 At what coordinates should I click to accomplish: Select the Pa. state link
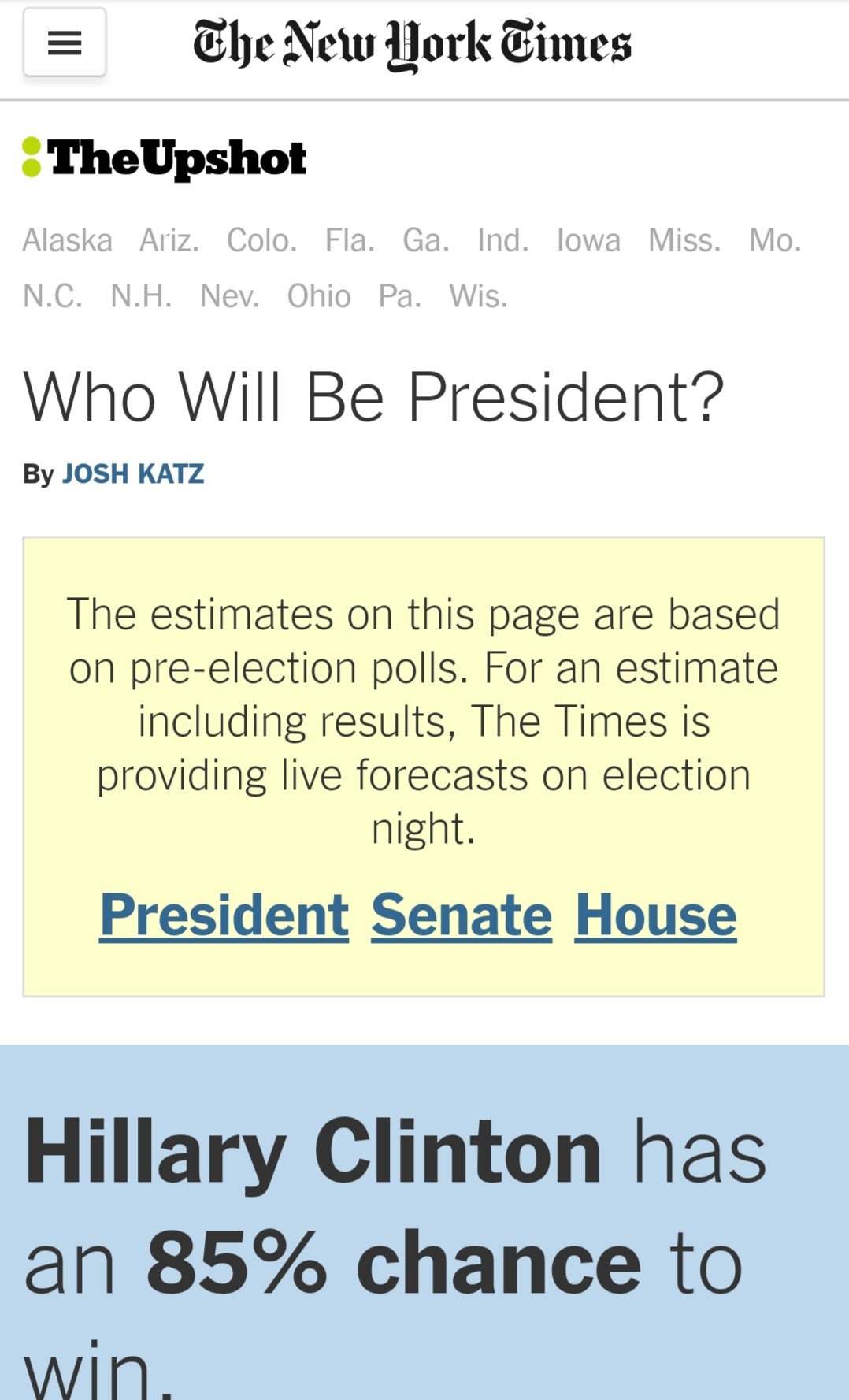coord(400,296)
